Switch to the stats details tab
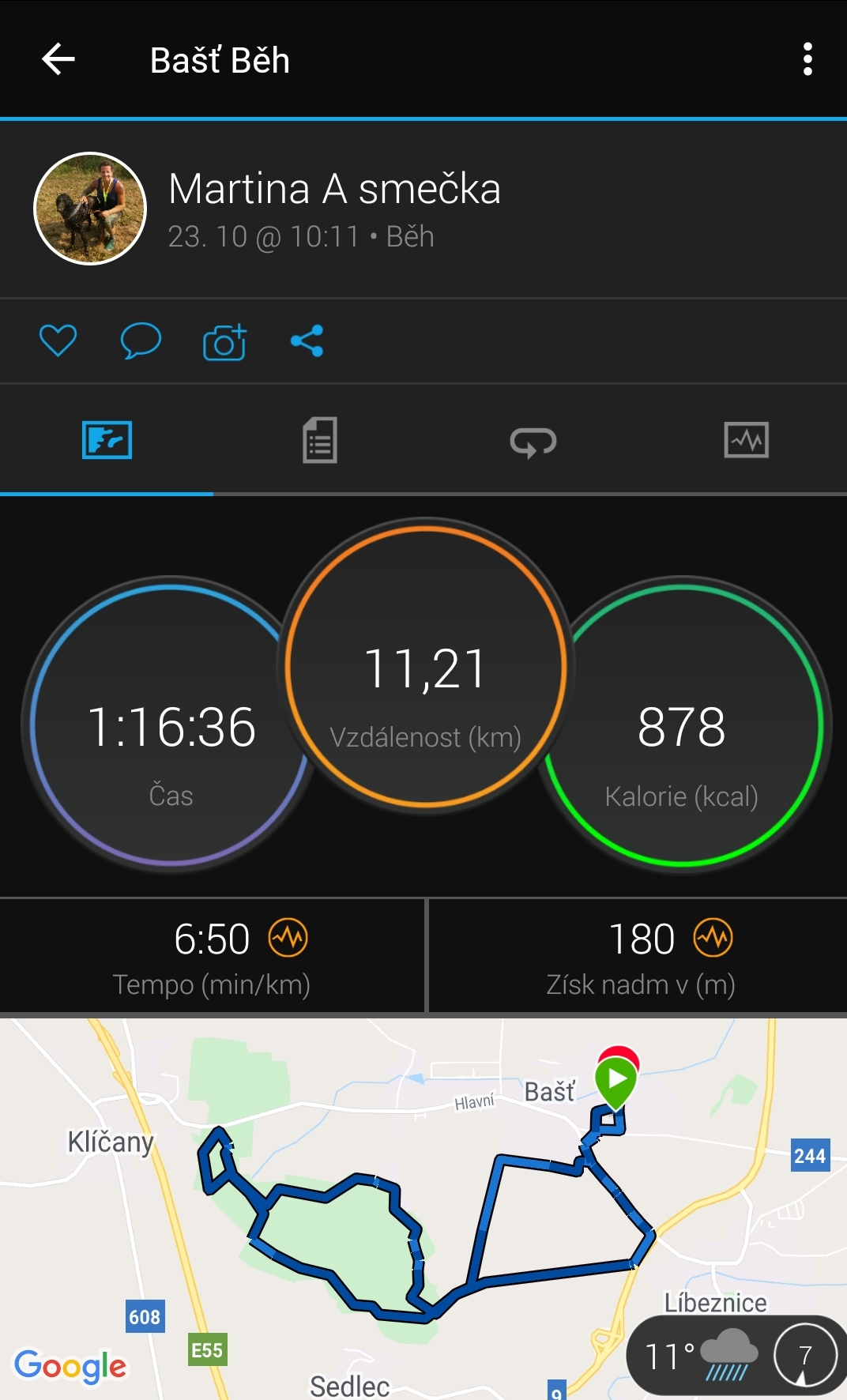The height and width of the screenshot is (1400, 847). click(319, 441)
